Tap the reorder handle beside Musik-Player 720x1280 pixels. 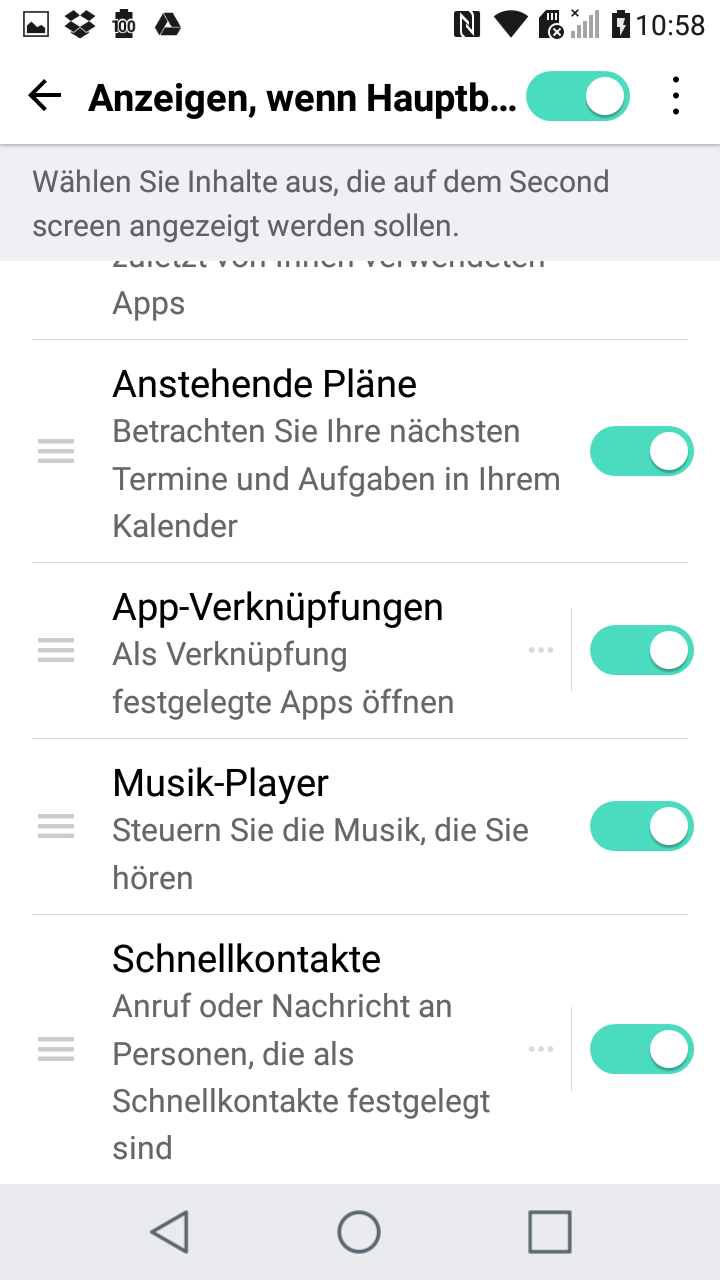(x=56, y=826)
